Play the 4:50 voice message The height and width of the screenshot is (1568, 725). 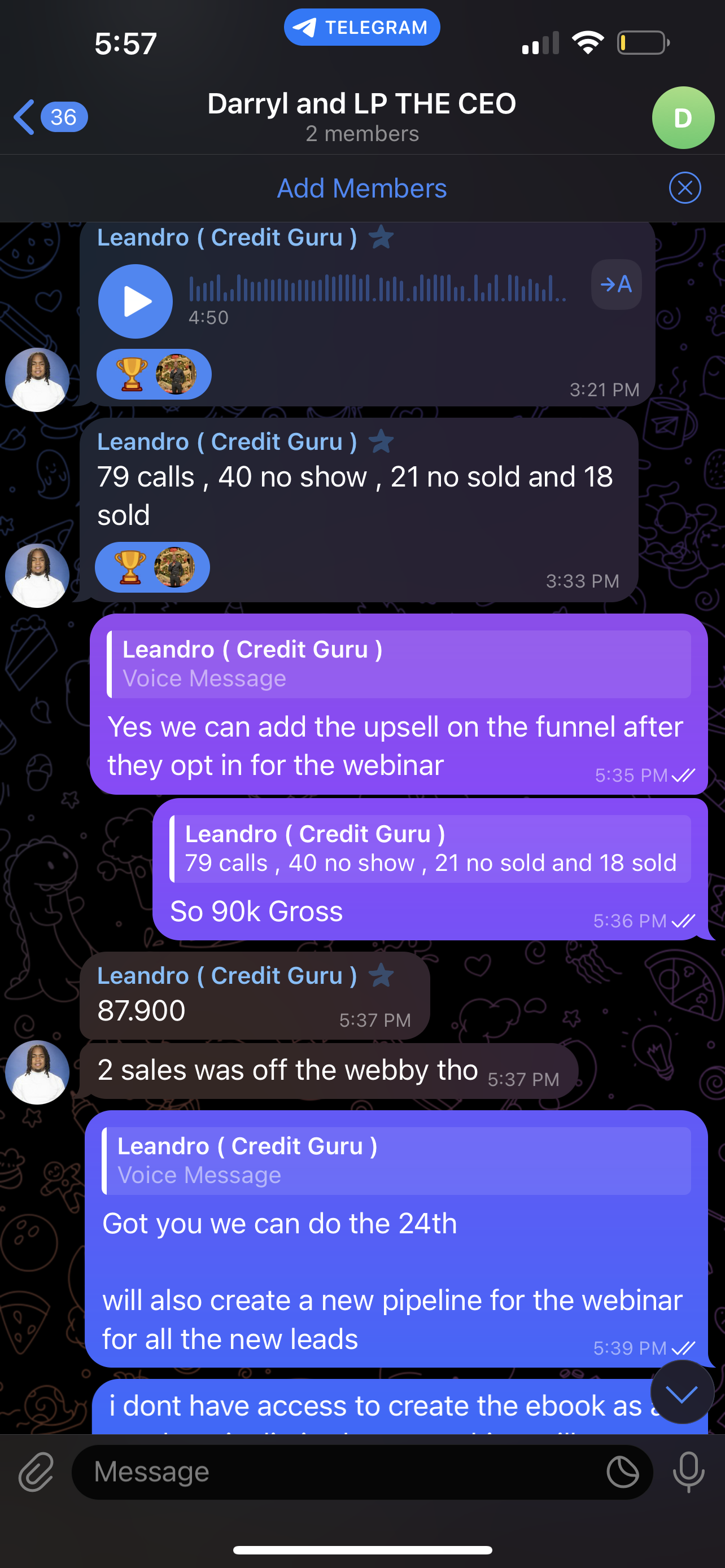[x=135, y=301]
